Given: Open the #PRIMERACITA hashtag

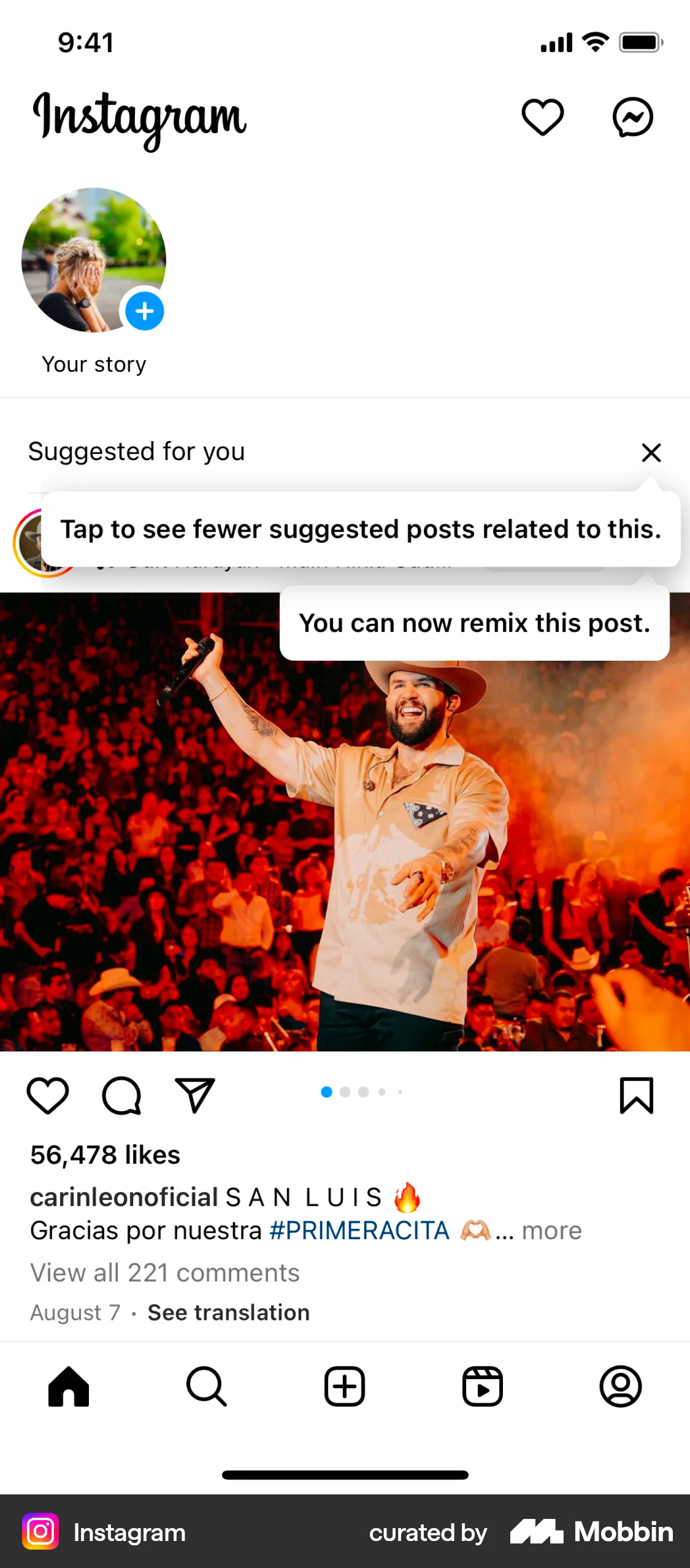Looking at the screenshot, I should (358, 1230).
